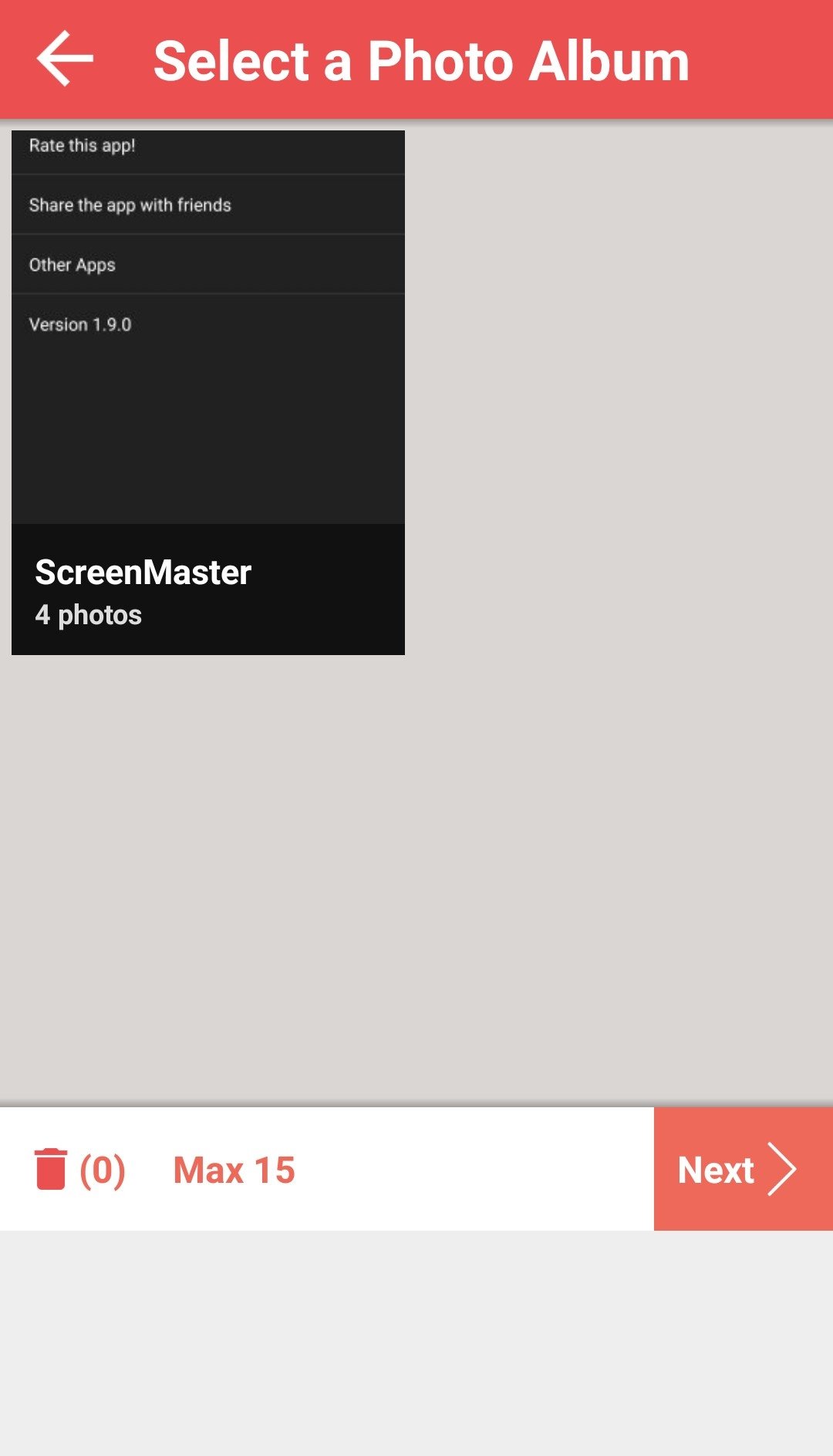833x1456 pixels.
Task: Open the ScreenMaster photo album
Action: 208,393
